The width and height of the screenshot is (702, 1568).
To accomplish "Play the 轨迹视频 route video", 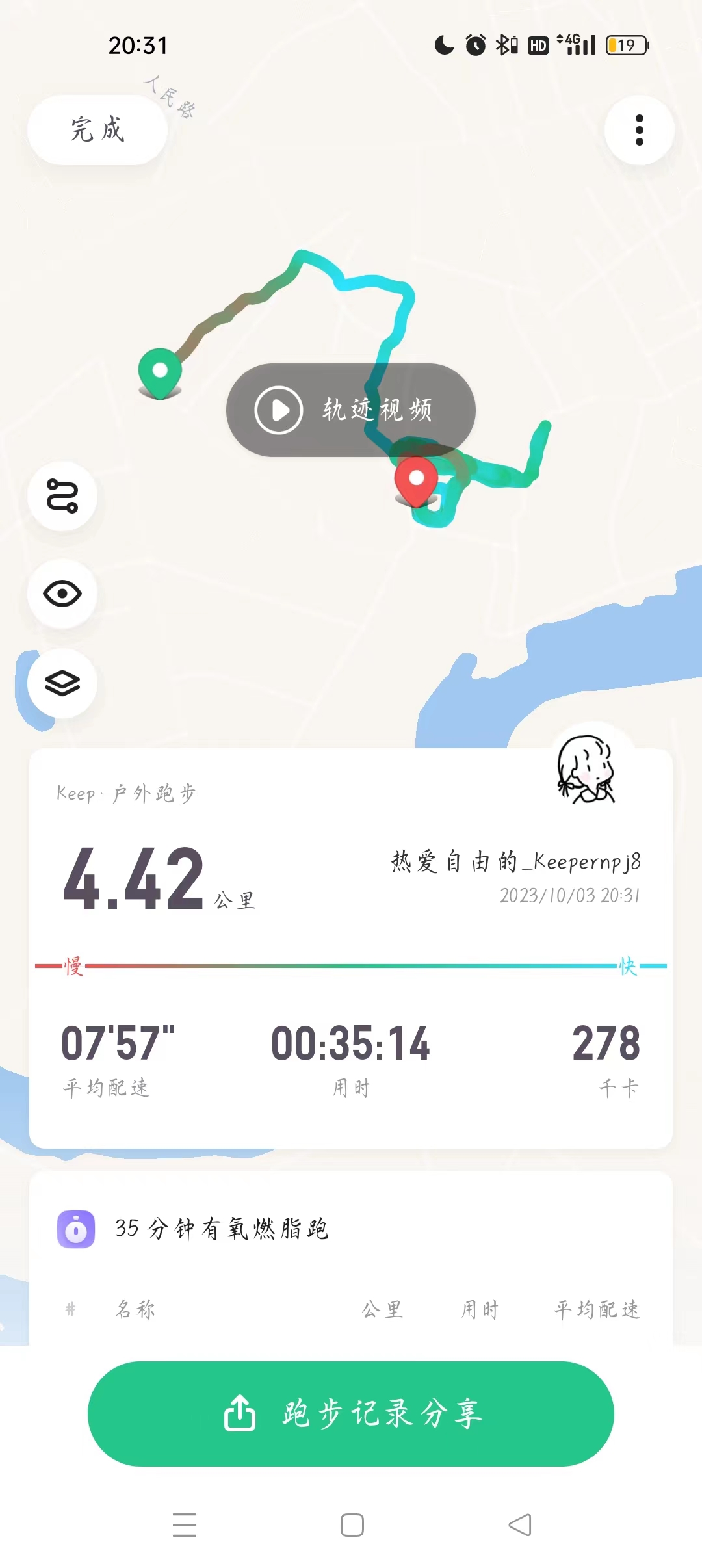I will coord(351,410).
